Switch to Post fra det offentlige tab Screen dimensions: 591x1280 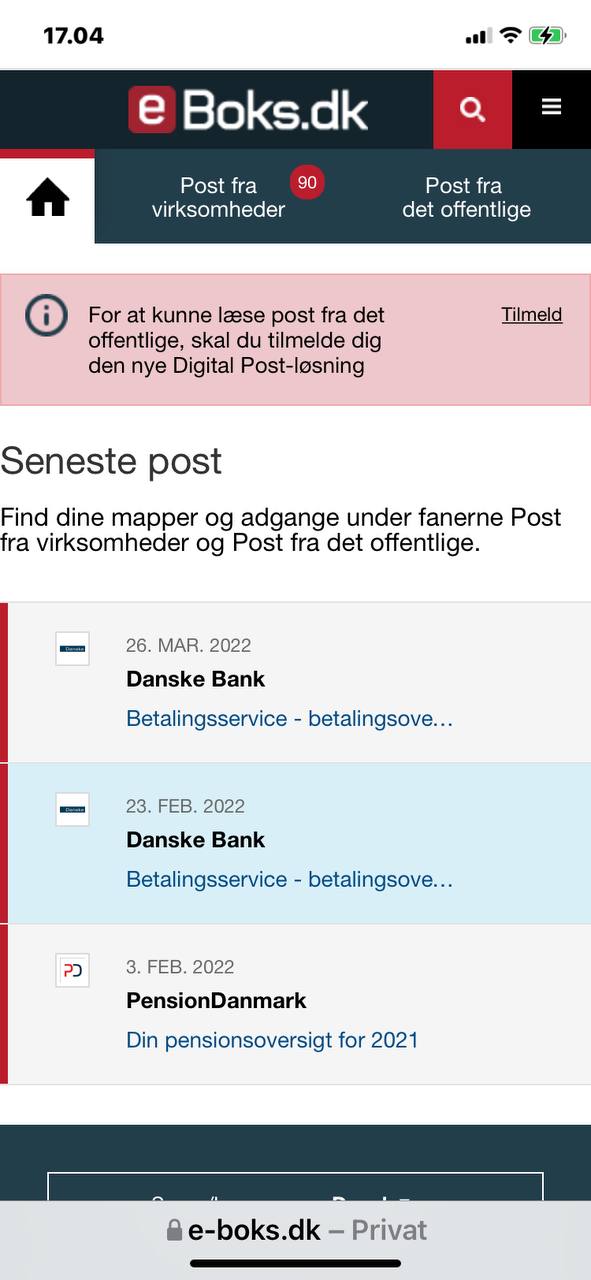[x=466, y=197]
